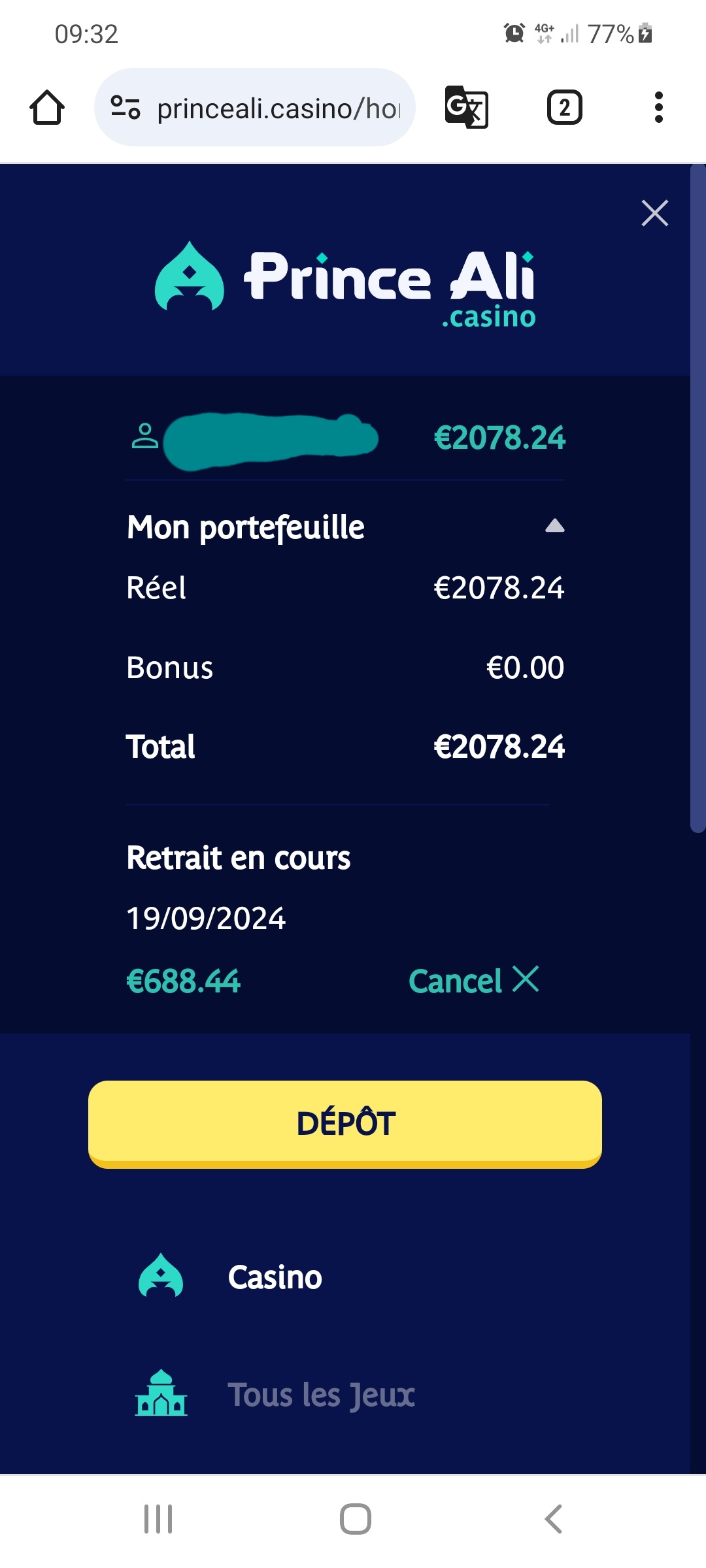Cancel the pending €688.44 withdrawal

[474, 980]
